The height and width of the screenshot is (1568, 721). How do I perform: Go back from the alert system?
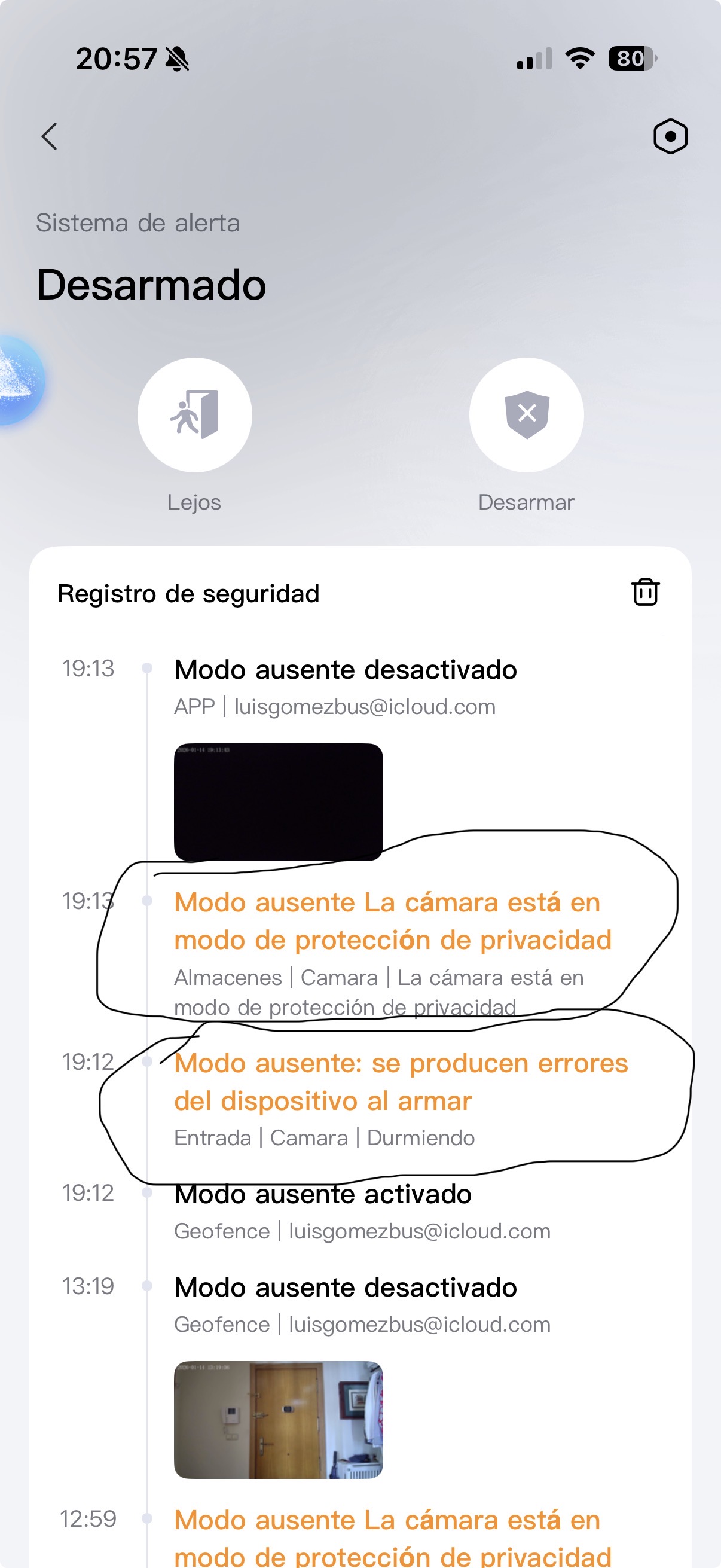[50, 136]
